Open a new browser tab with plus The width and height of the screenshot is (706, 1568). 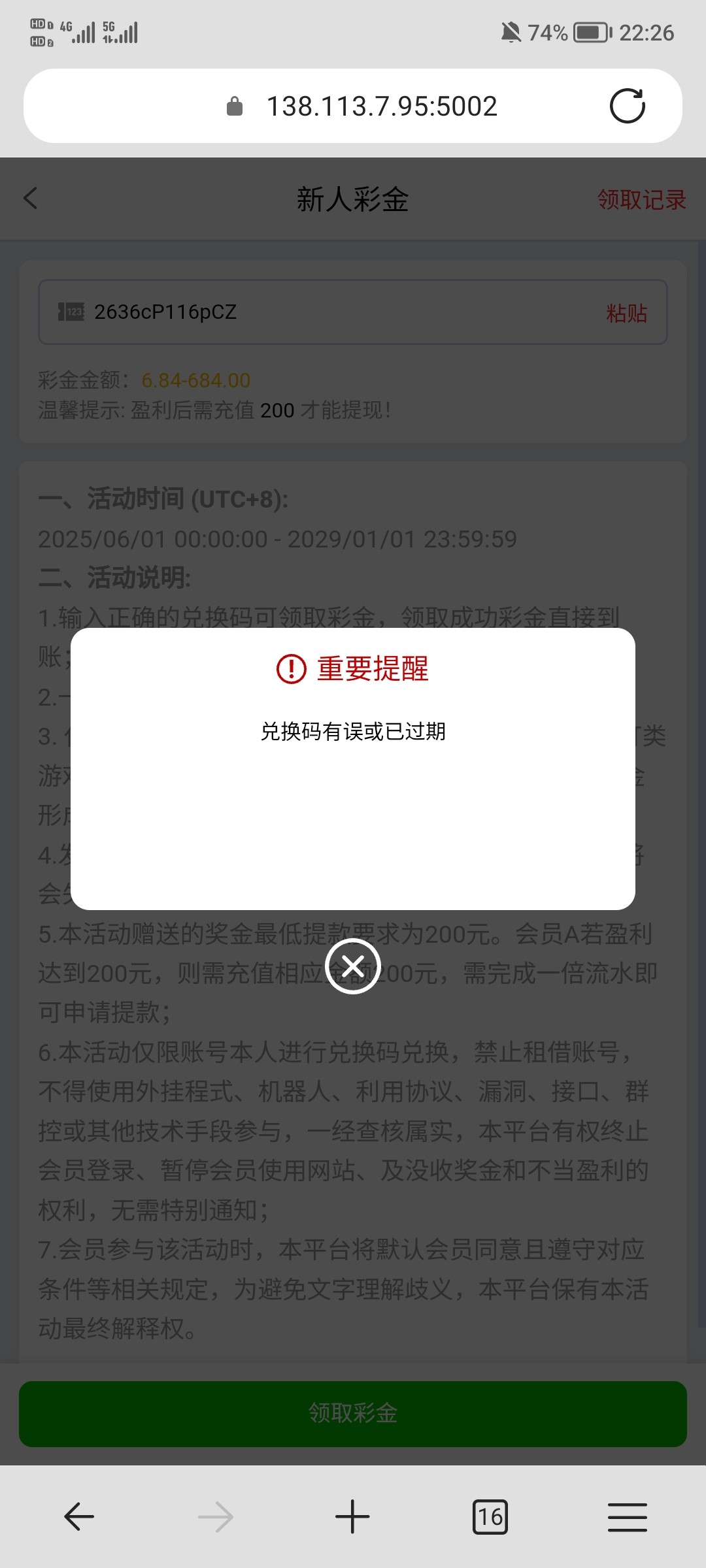pos(352,1516)
